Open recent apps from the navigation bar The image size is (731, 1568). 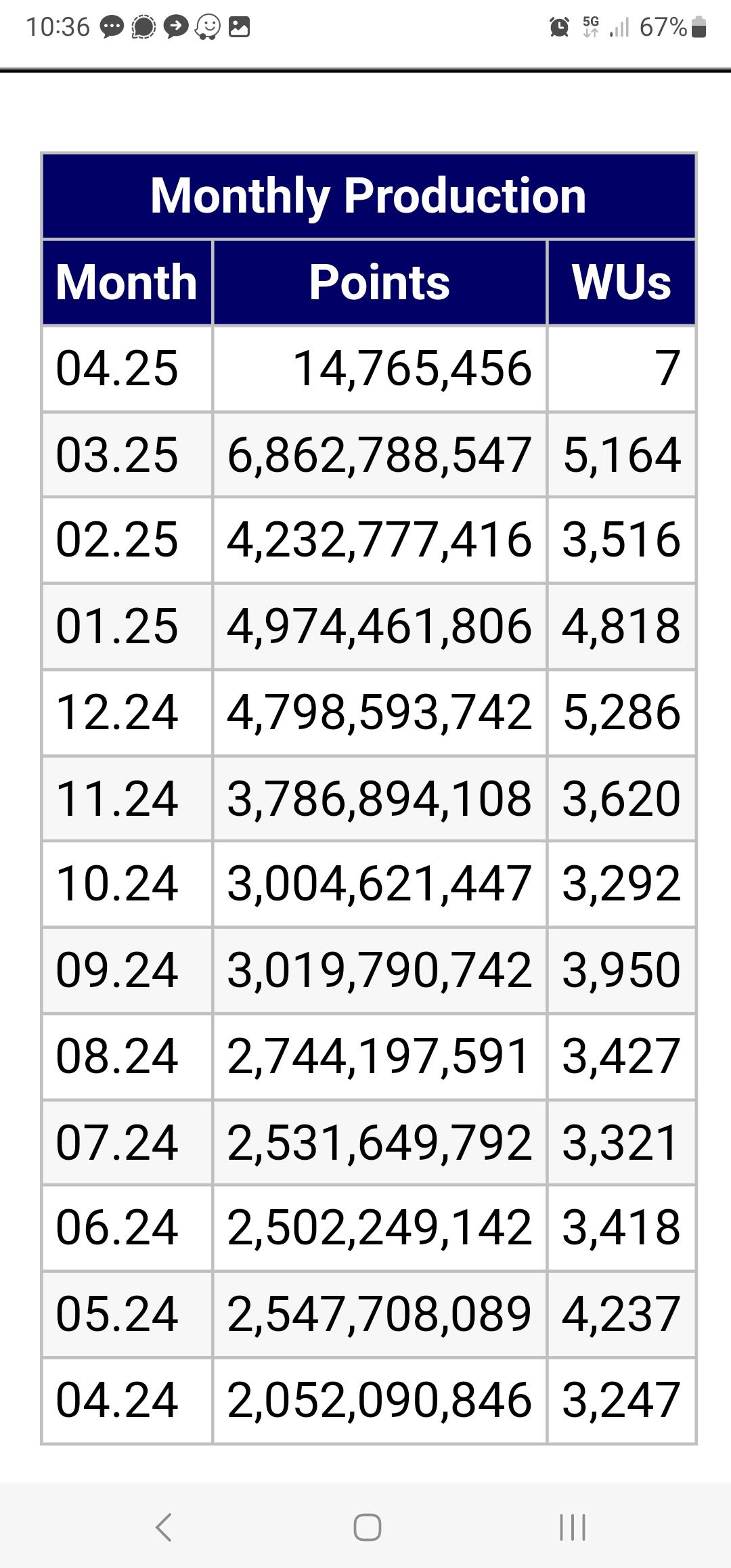click(572, 1527)
